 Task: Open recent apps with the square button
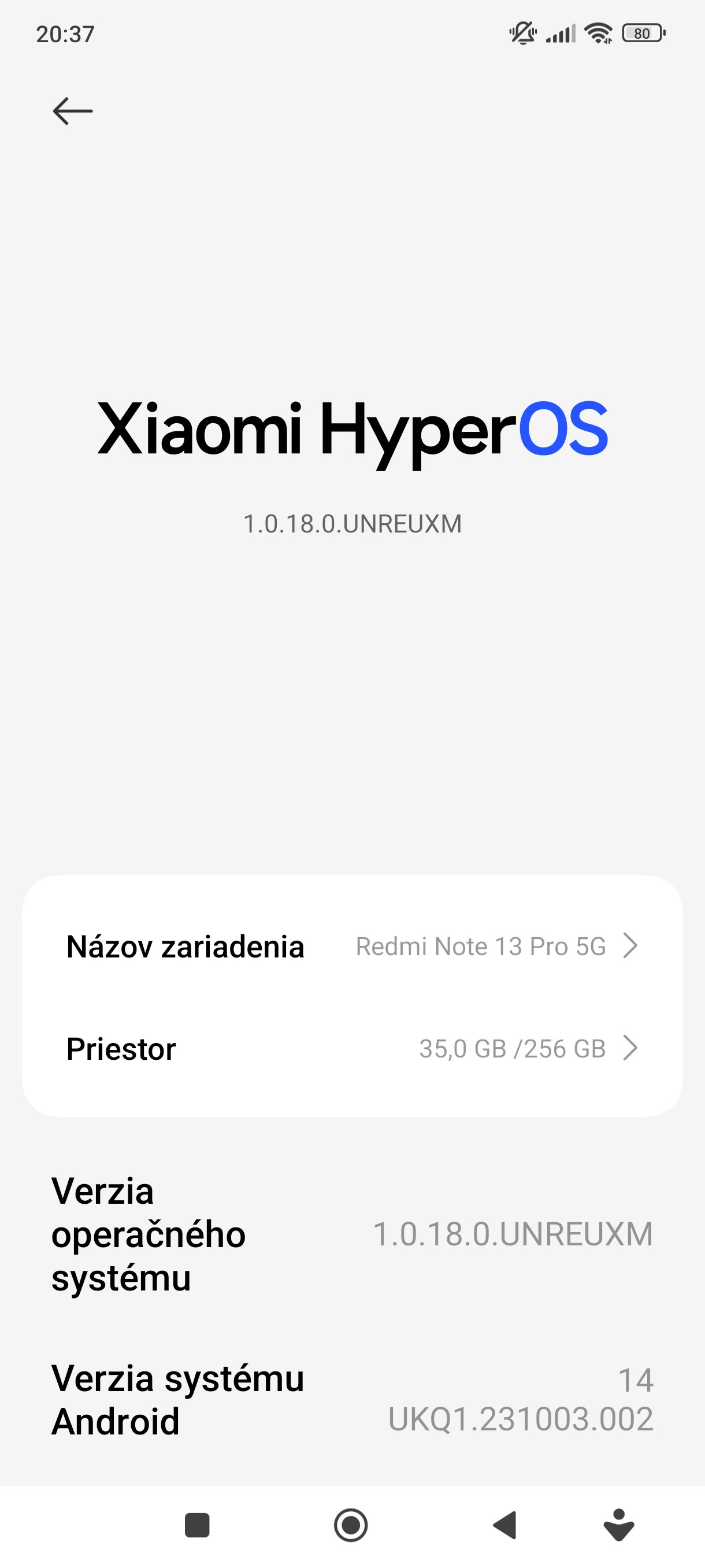(x=196, y=1525)
